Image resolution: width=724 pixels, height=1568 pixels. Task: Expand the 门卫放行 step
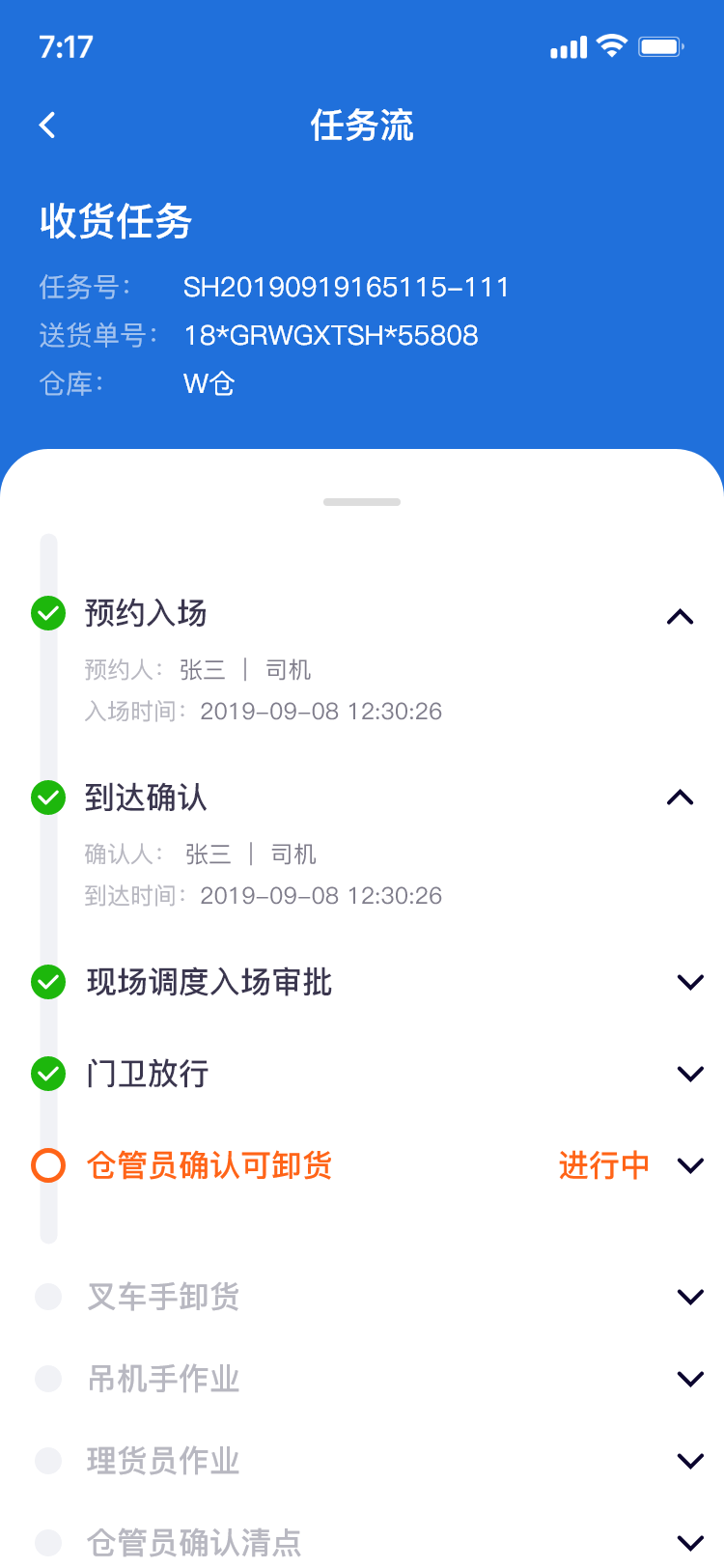tap(690, 1074)
